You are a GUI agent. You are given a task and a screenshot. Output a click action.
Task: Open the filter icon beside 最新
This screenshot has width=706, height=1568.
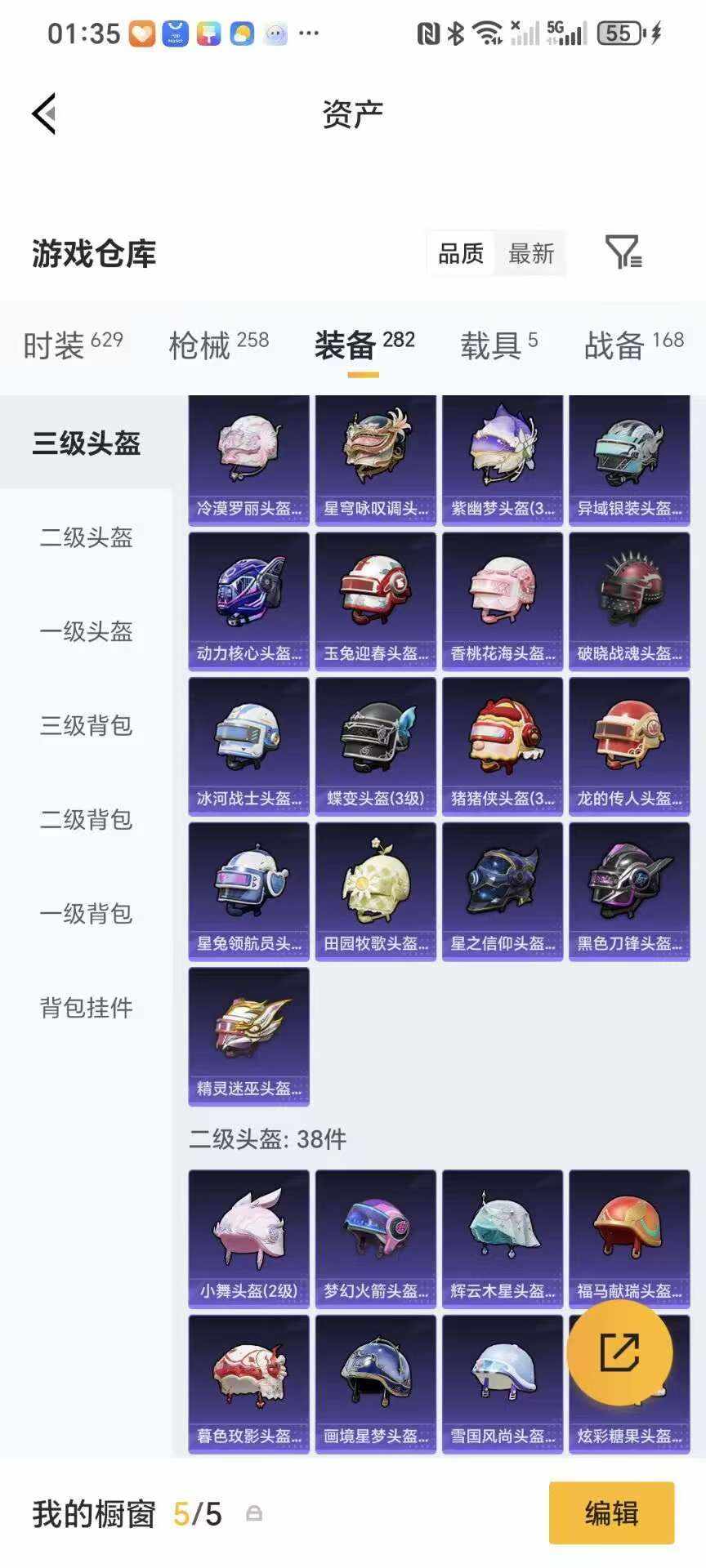point(624,253)
